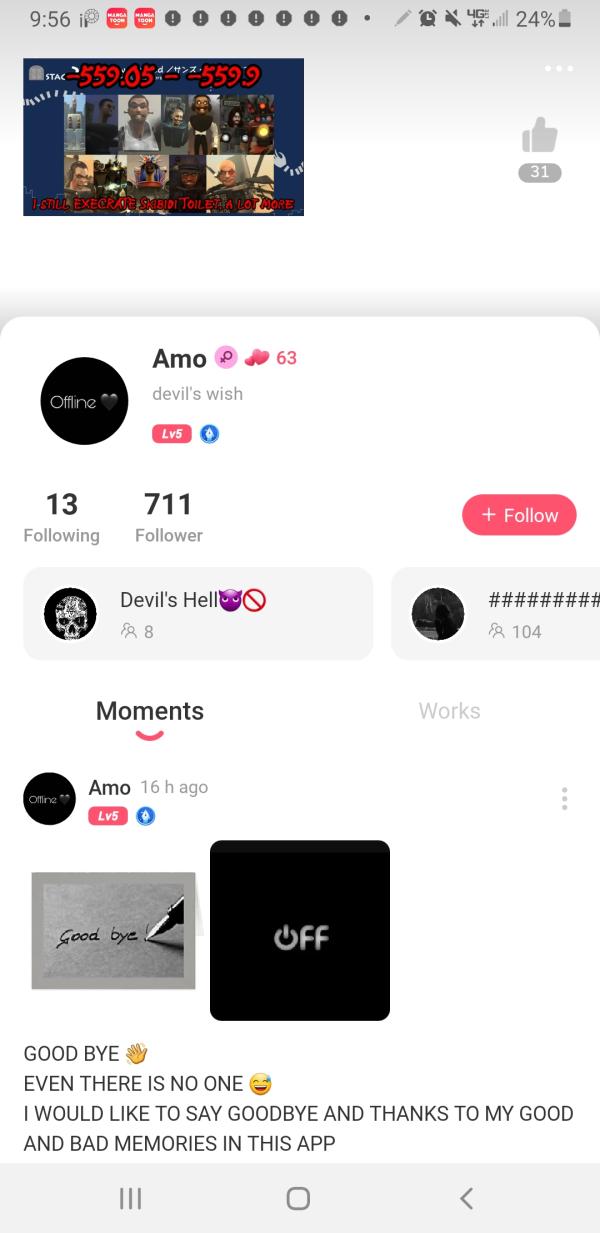600x1233 pixels.
Task: Select the Moments tab
Action: (150, 711)
